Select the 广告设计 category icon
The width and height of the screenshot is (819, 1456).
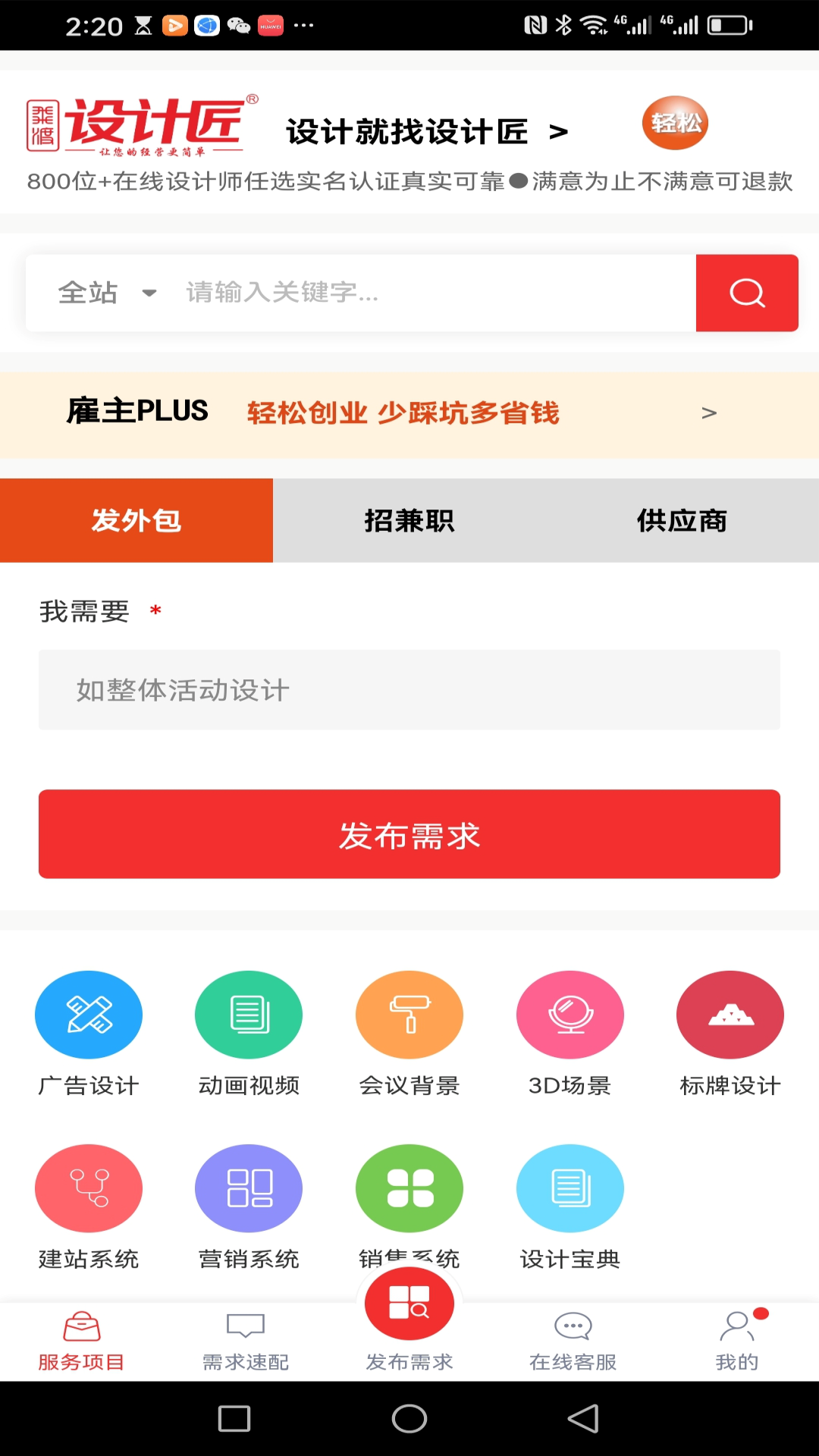[x=88, y=1015]
